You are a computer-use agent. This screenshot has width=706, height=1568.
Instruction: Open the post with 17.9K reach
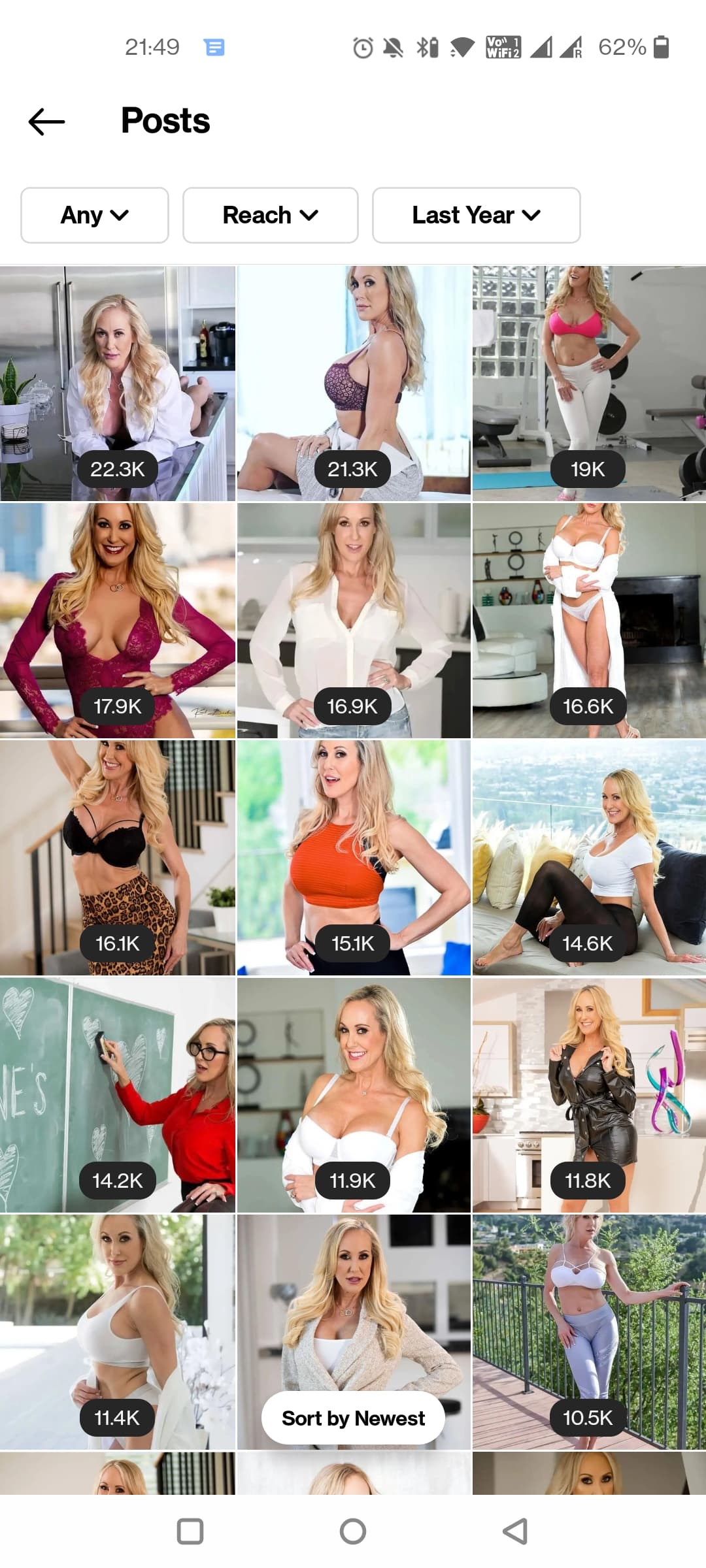click(x=118, y=621)
